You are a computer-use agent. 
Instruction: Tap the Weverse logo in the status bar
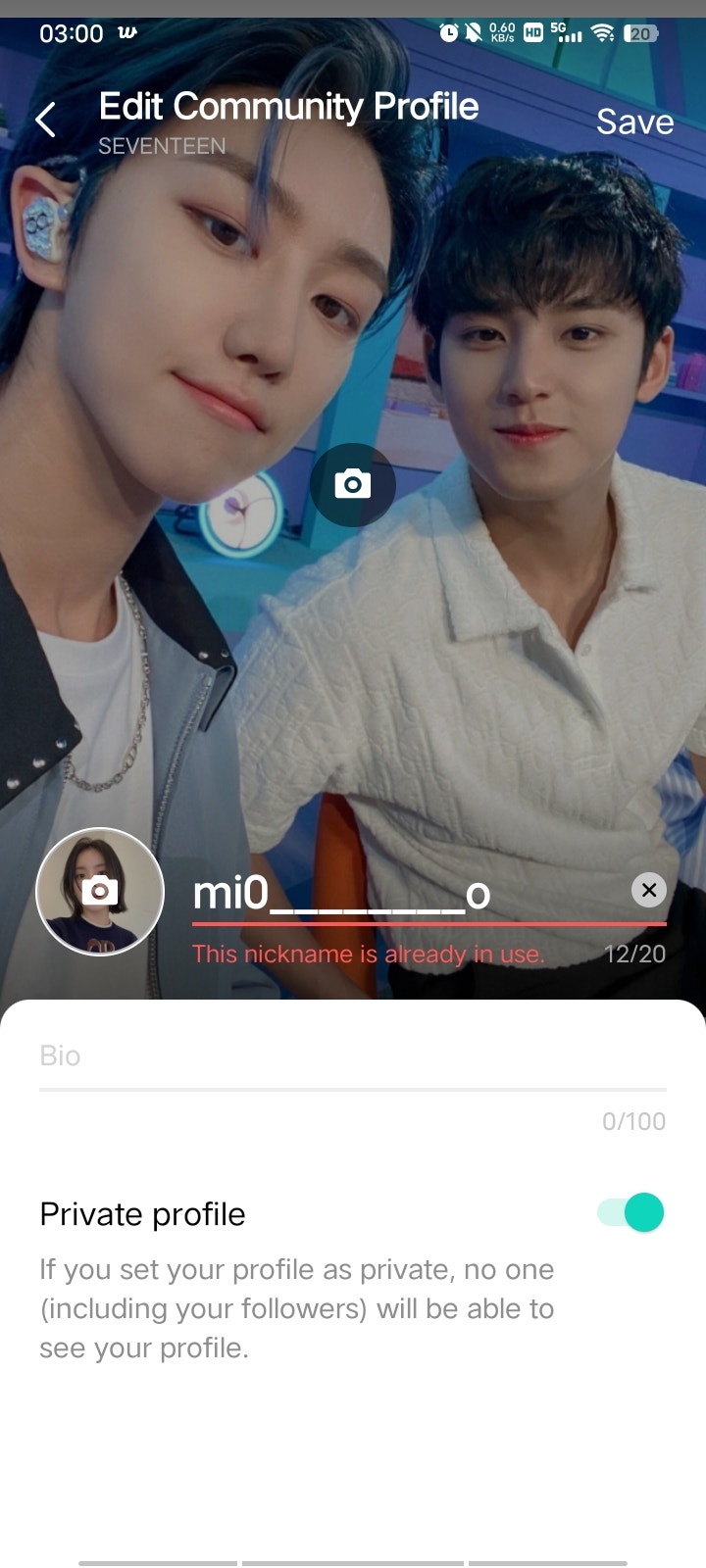[127, 33]
